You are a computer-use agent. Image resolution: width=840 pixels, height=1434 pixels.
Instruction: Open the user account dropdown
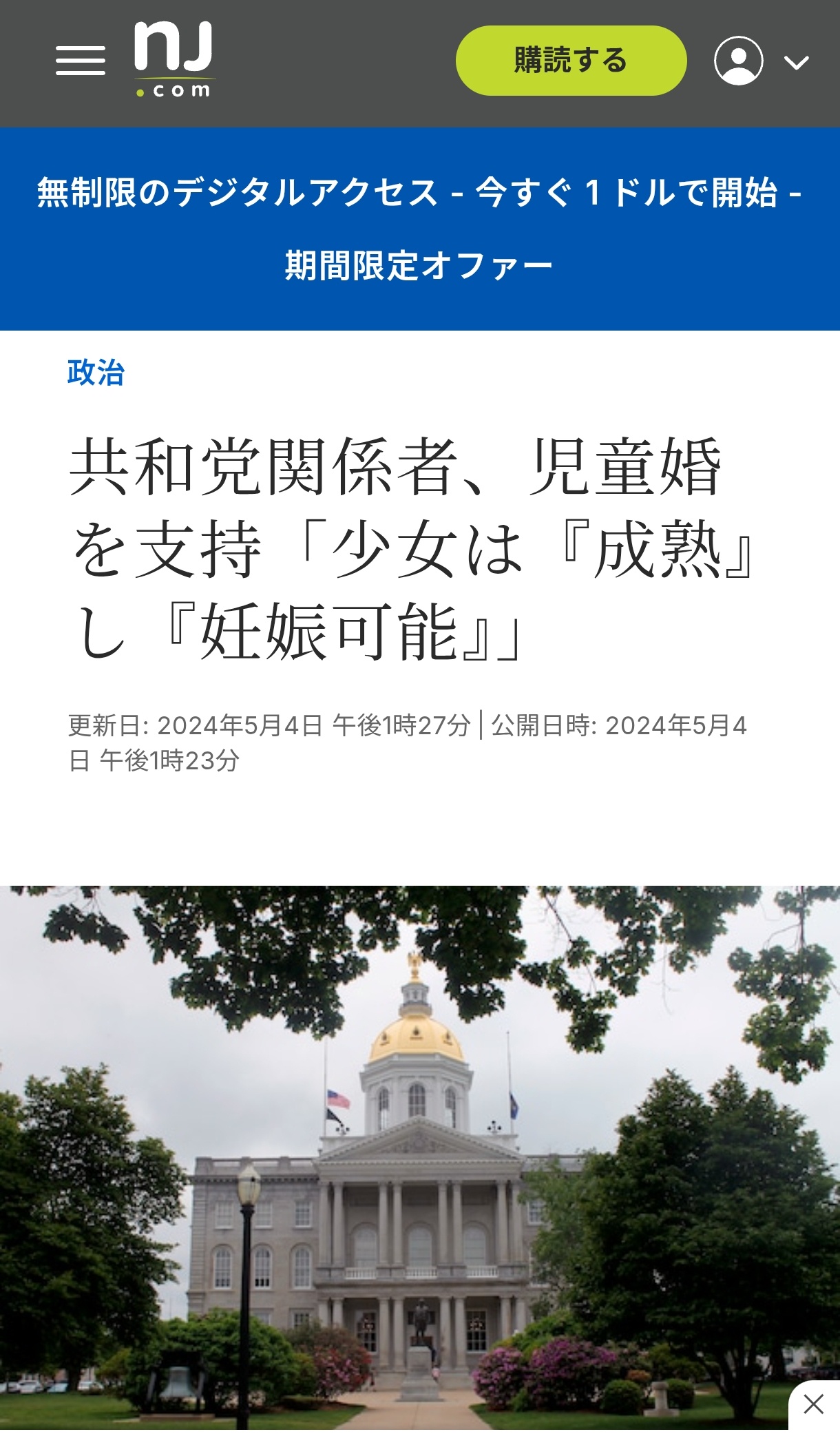pyautogui.click(x=761, y=61)
